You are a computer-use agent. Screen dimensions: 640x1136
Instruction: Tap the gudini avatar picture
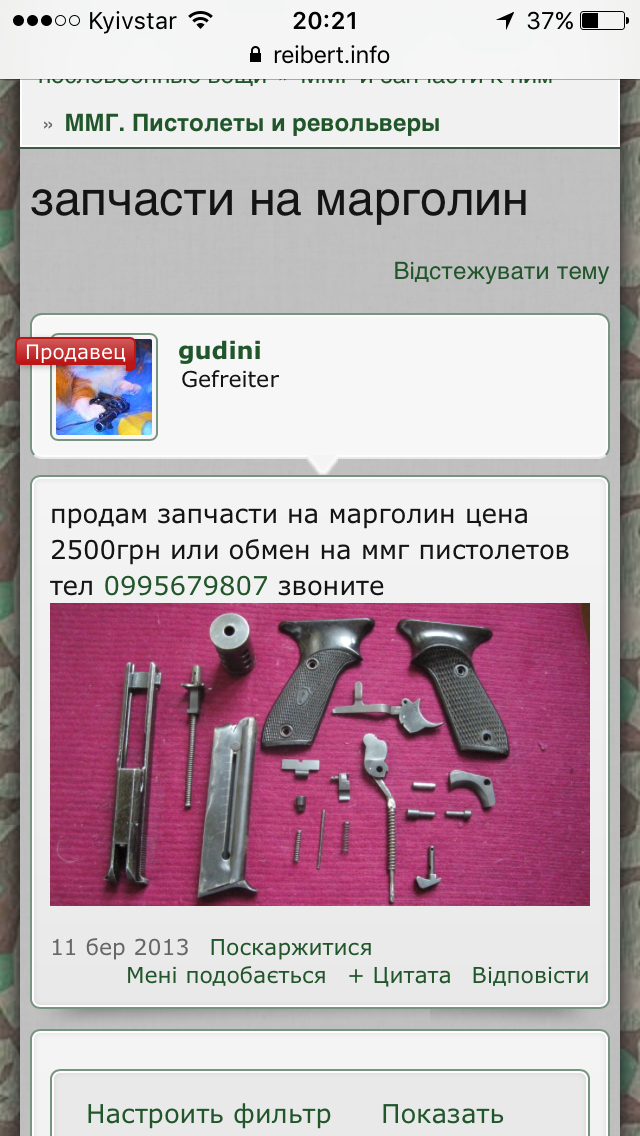[104, 387]
